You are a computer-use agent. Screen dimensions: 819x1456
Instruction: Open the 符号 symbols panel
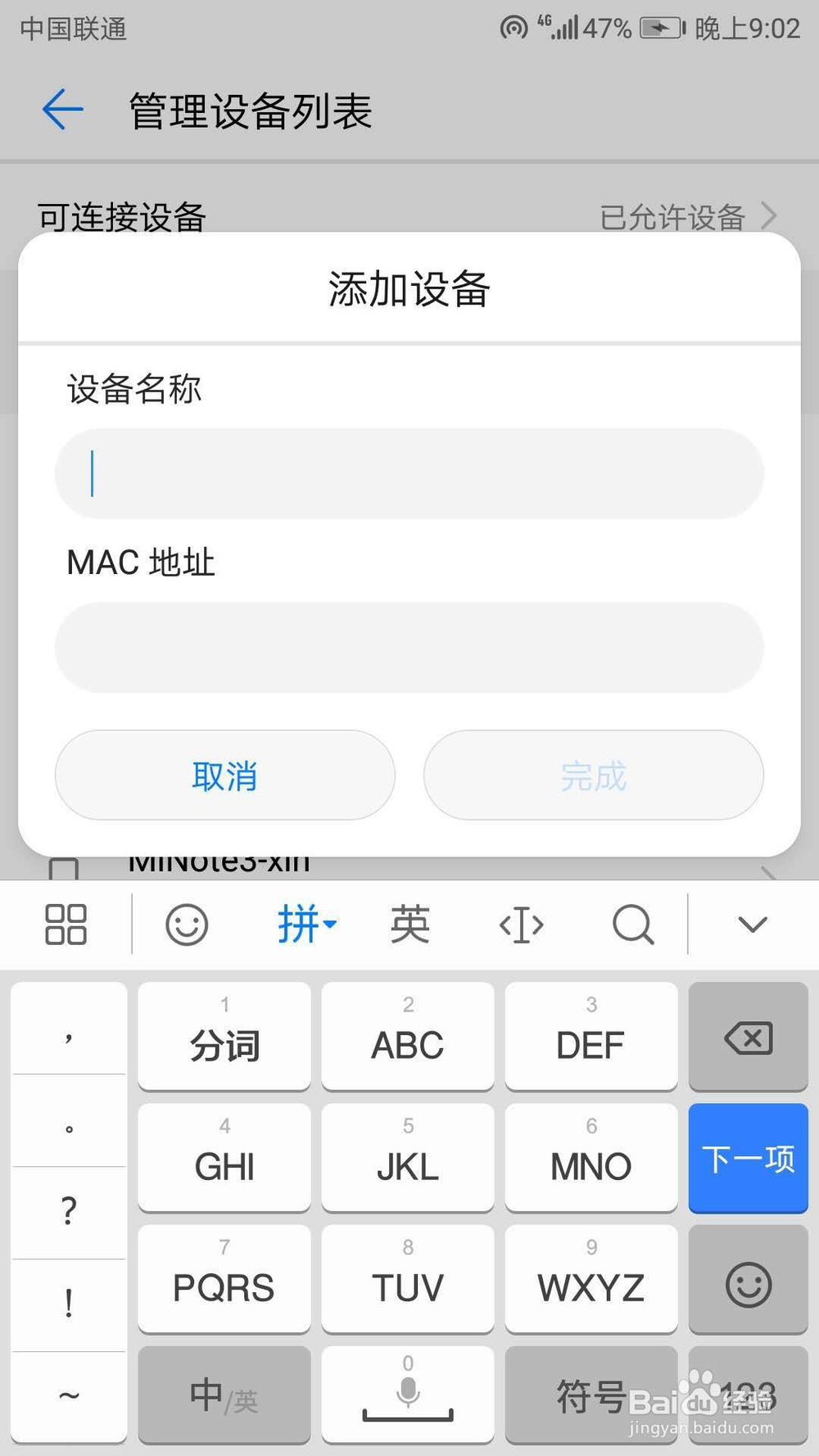(590, 1395)
